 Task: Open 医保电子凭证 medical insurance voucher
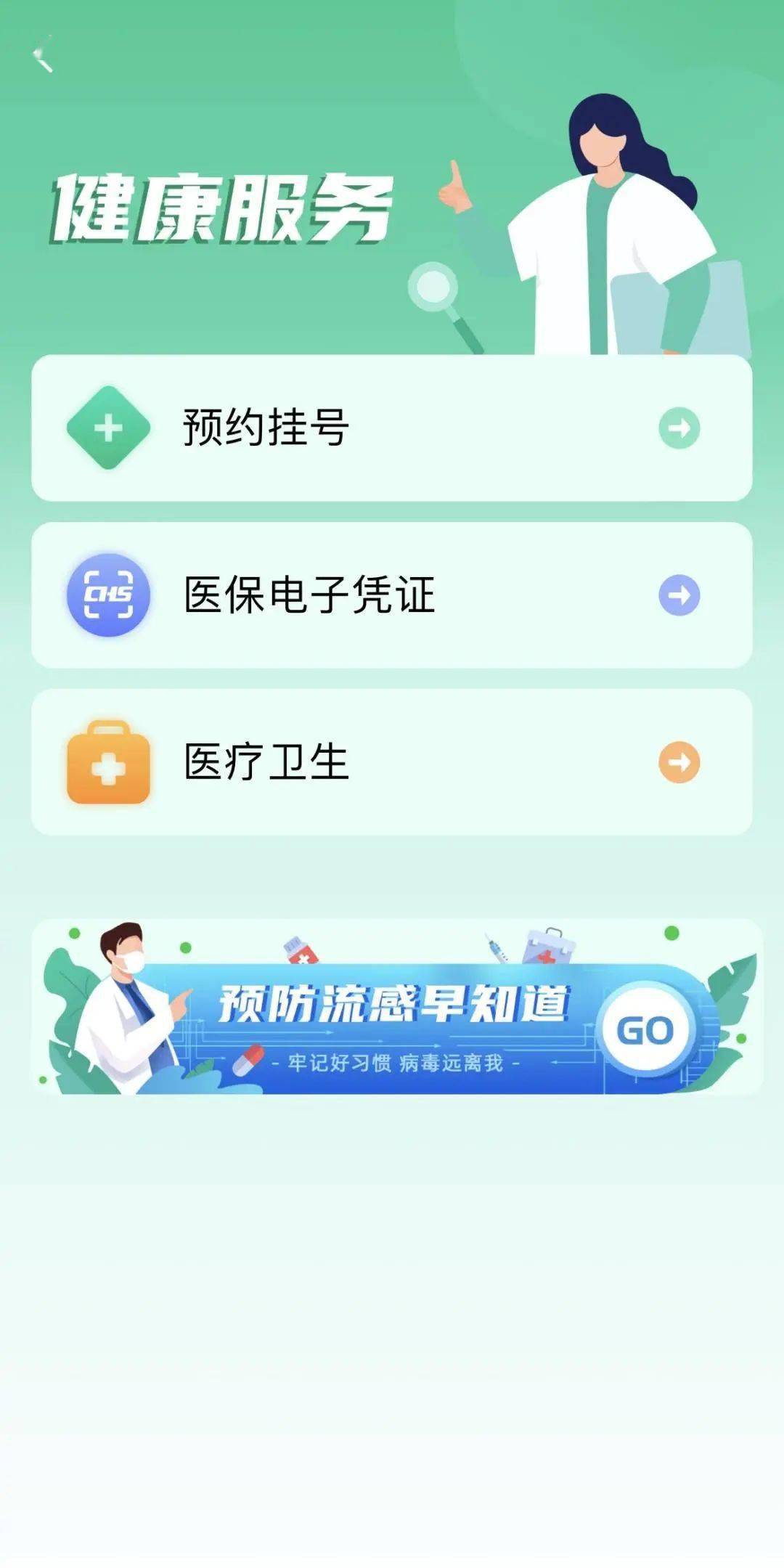pos(392,595)
